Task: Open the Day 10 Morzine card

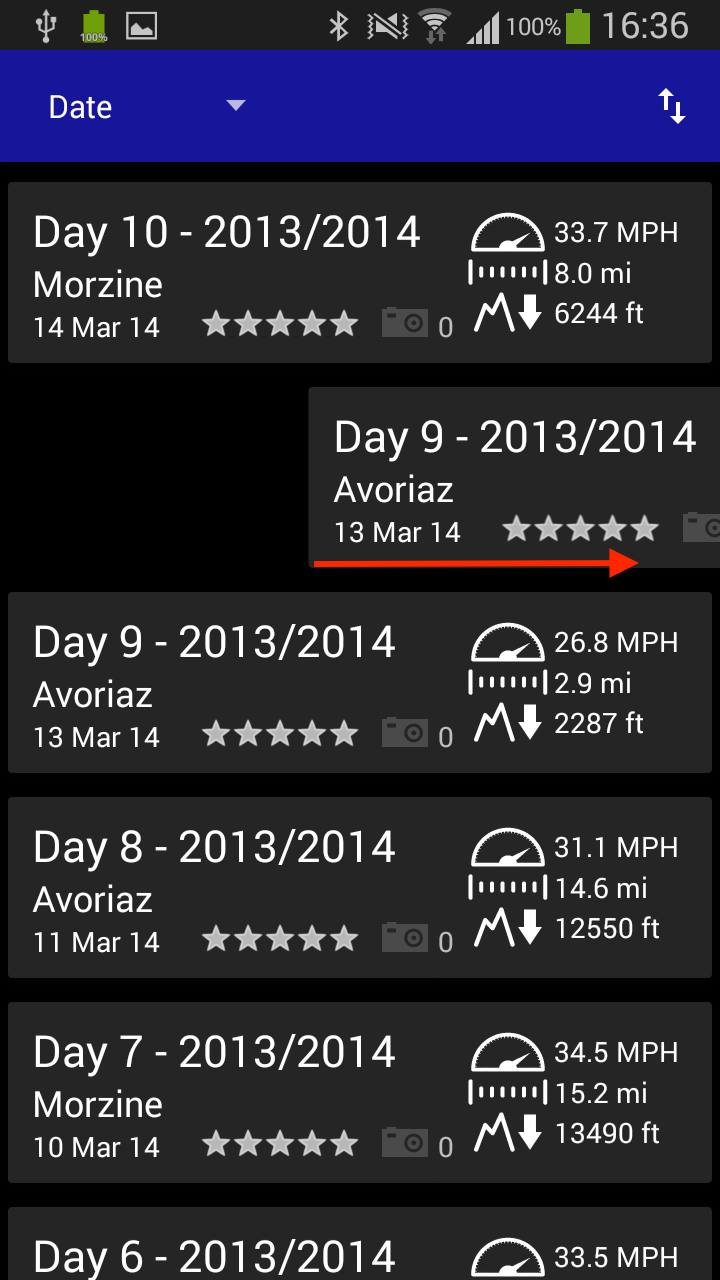Action: coord(360,272)
